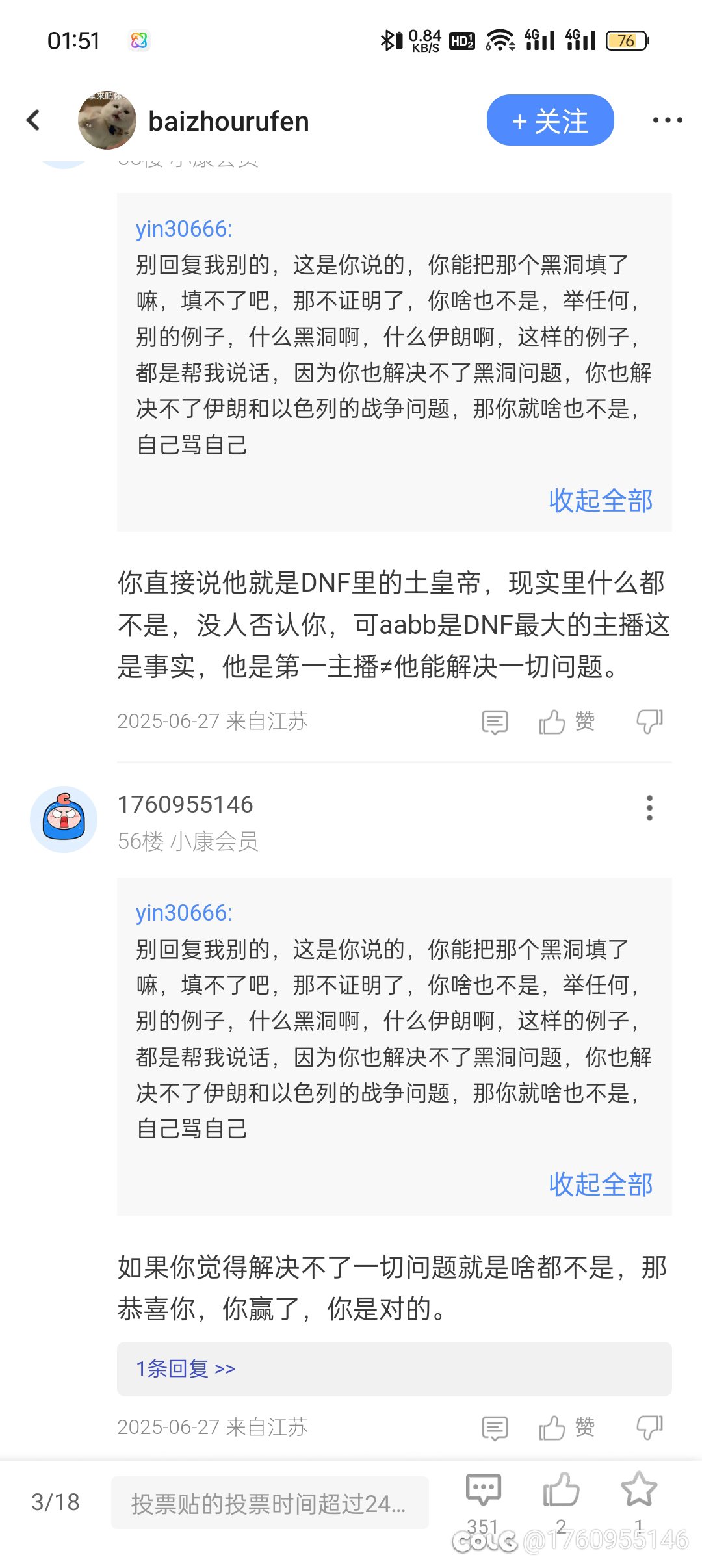This screenshot has height=1568, width=702.
Task: Follow baizhourufen with the 关注 button
Action: point(550,120)
